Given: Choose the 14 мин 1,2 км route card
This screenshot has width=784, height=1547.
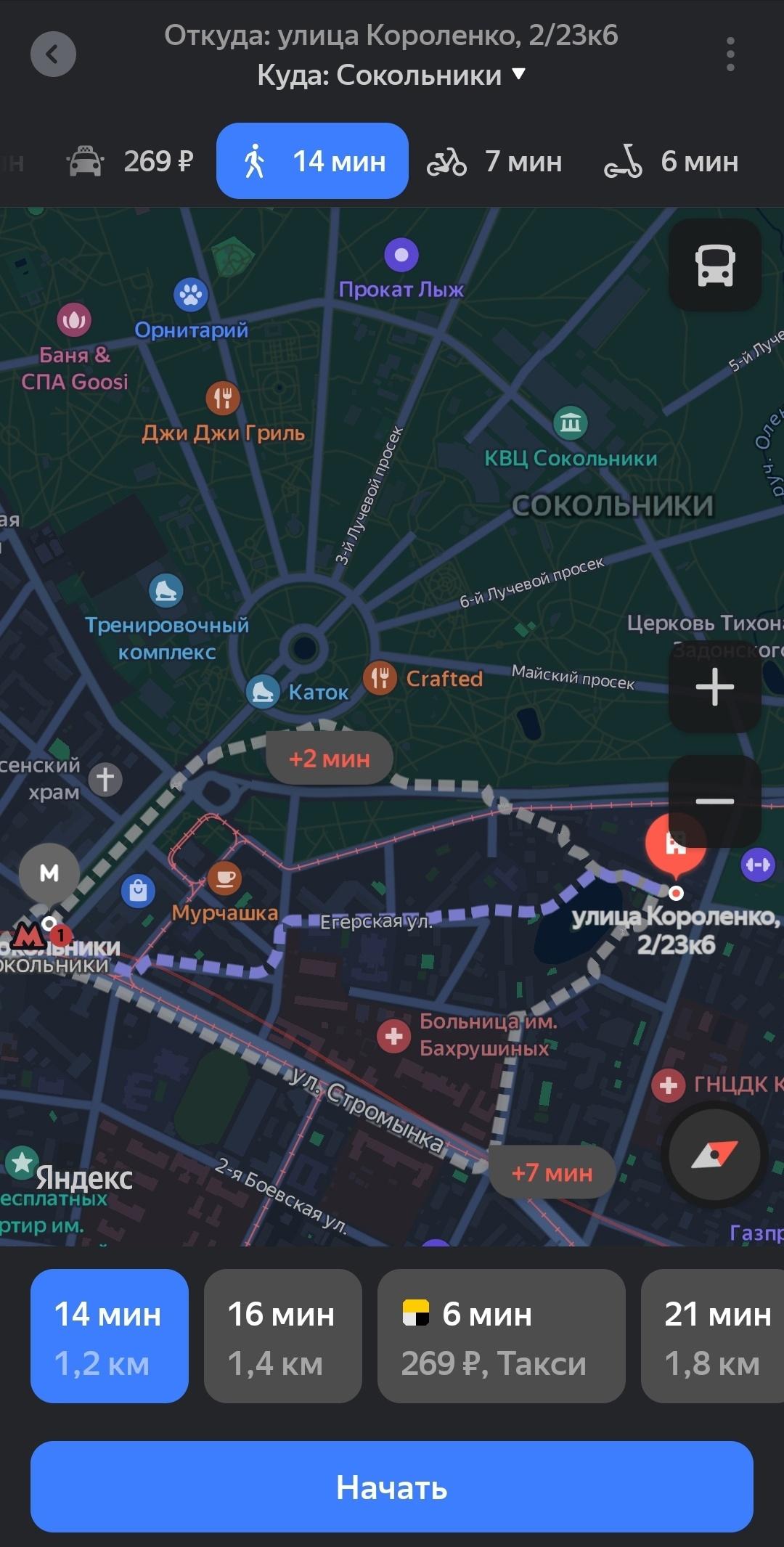Looking at the screenshot, I should [110, 1336].
